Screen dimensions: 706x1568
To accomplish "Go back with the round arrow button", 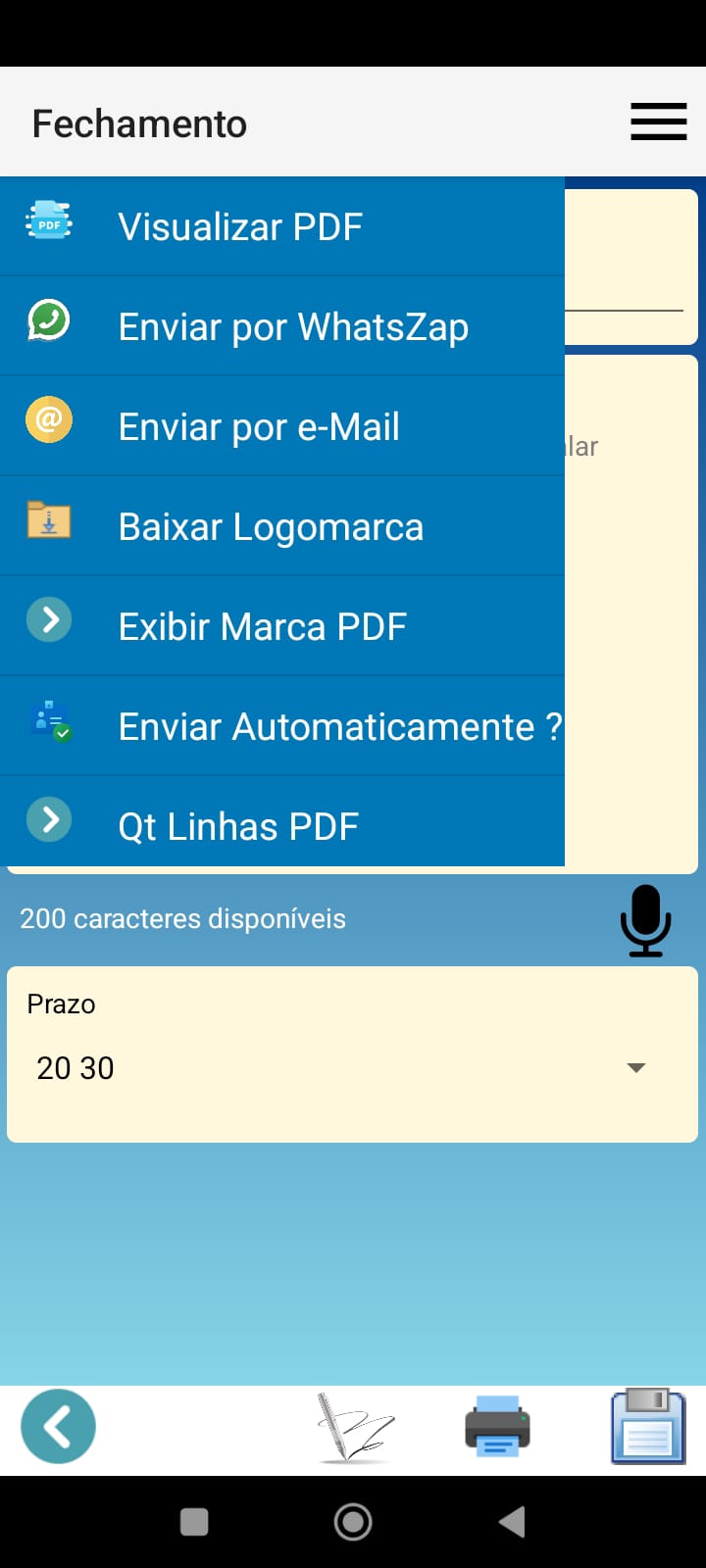I will point(58,1427).
